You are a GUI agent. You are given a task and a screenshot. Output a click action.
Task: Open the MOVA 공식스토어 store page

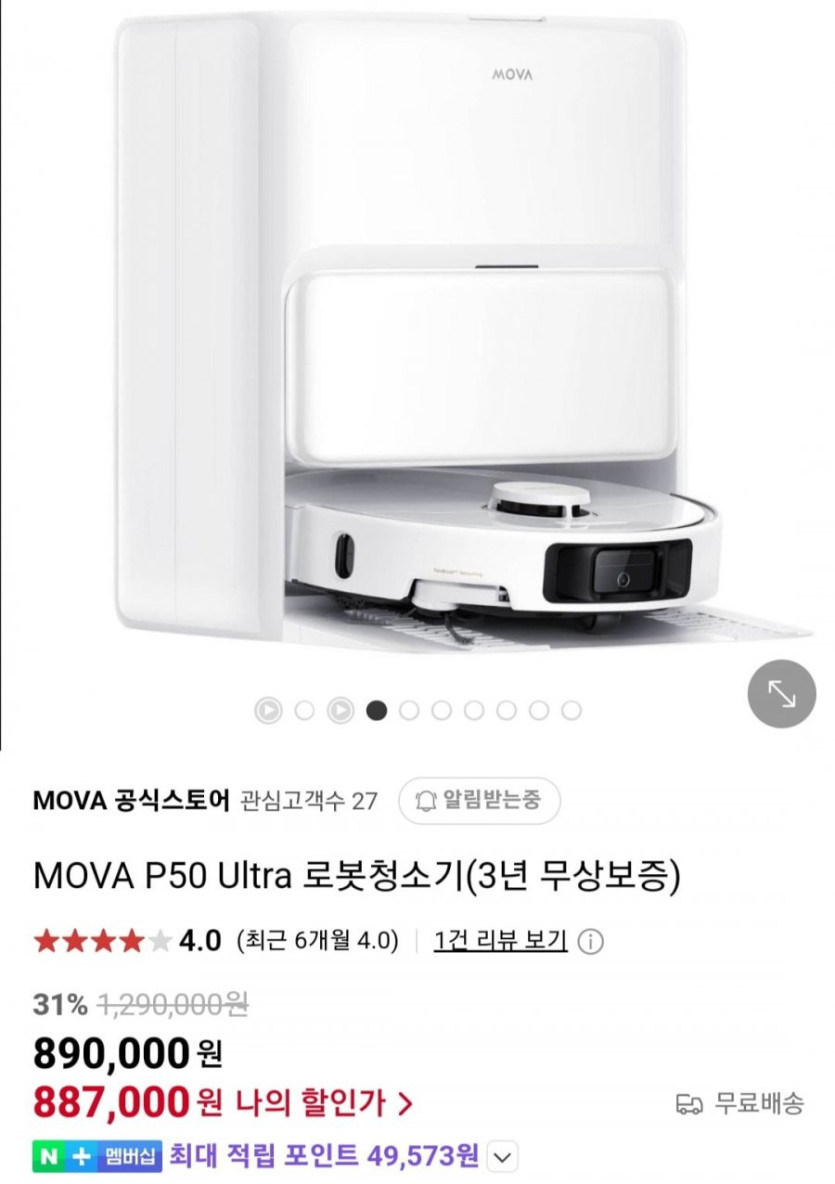[132, 800]
